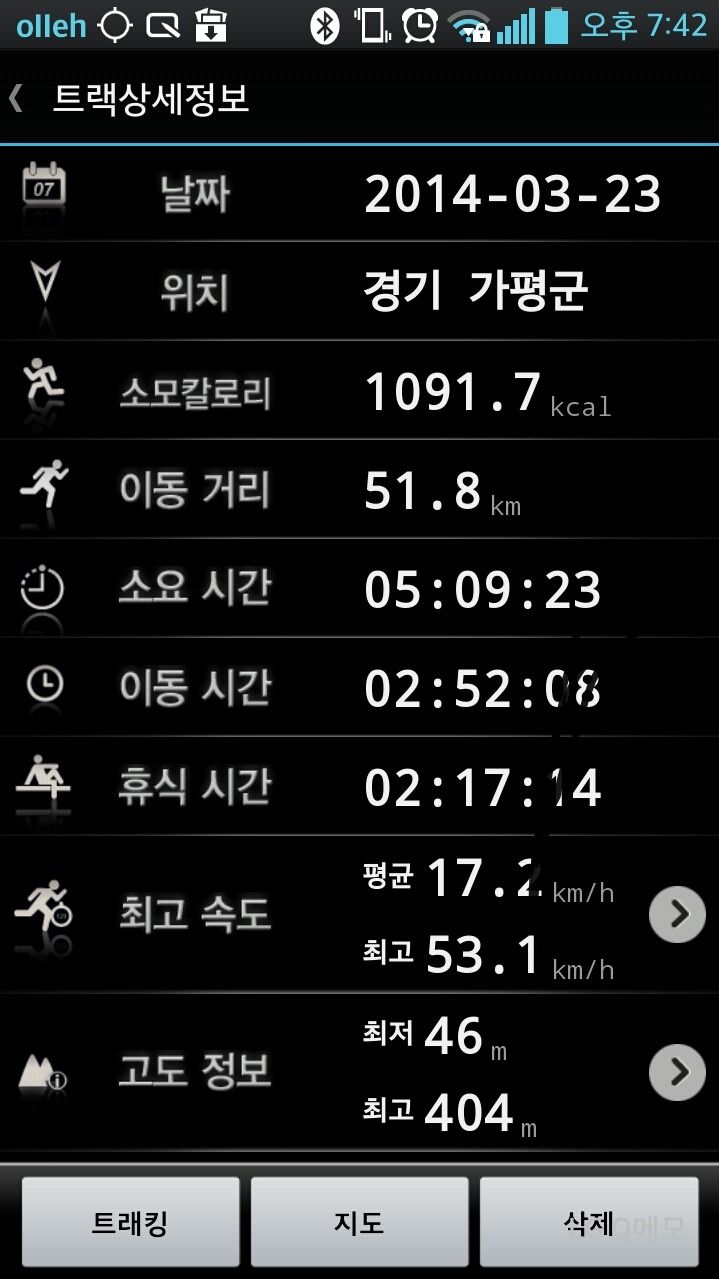Go back from 트랙상세정보 screen
719x1279 pixels.
[x=16, y=98]
